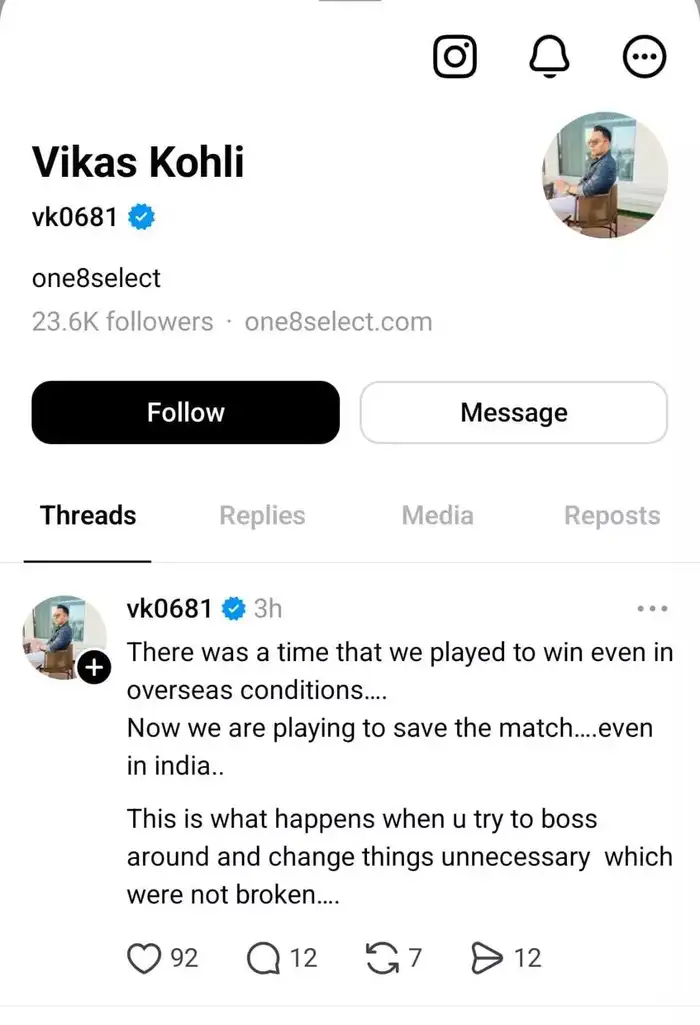View Vikas Kohli's large profile picture

coord(604,175)
